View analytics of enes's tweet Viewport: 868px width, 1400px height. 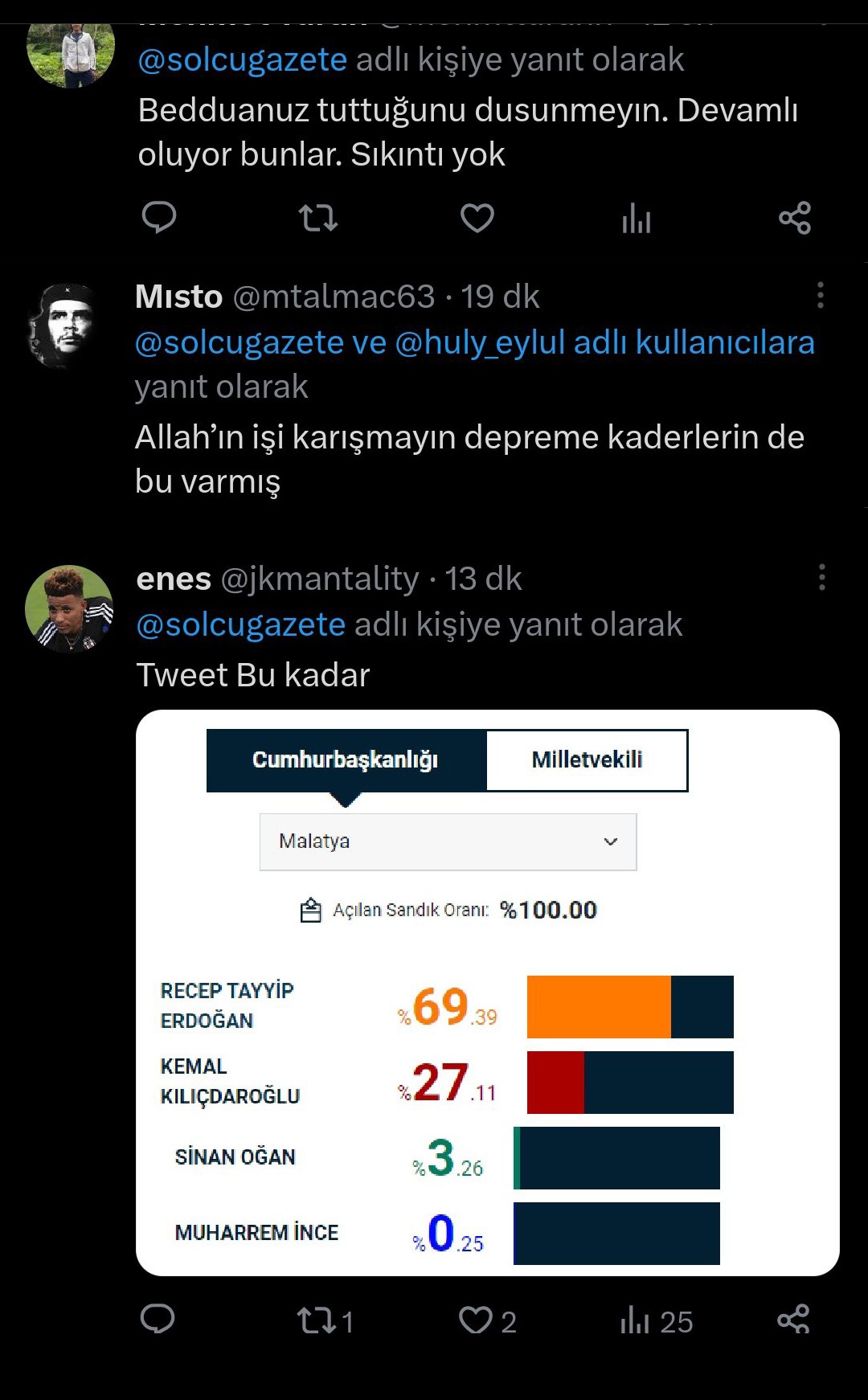[x=636, y=1320]
